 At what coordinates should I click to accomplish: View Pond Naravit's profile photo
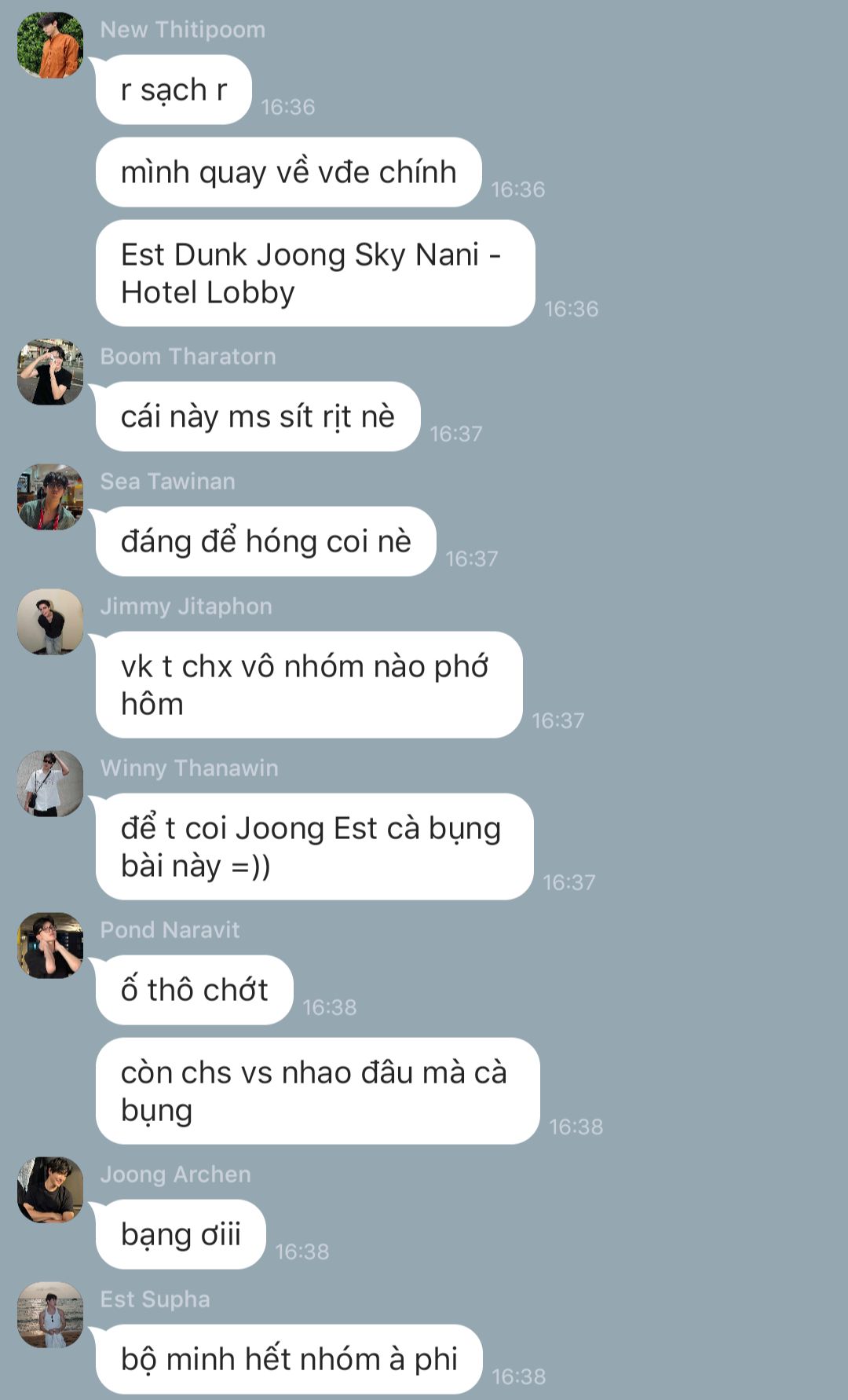(x=50, y=946)
